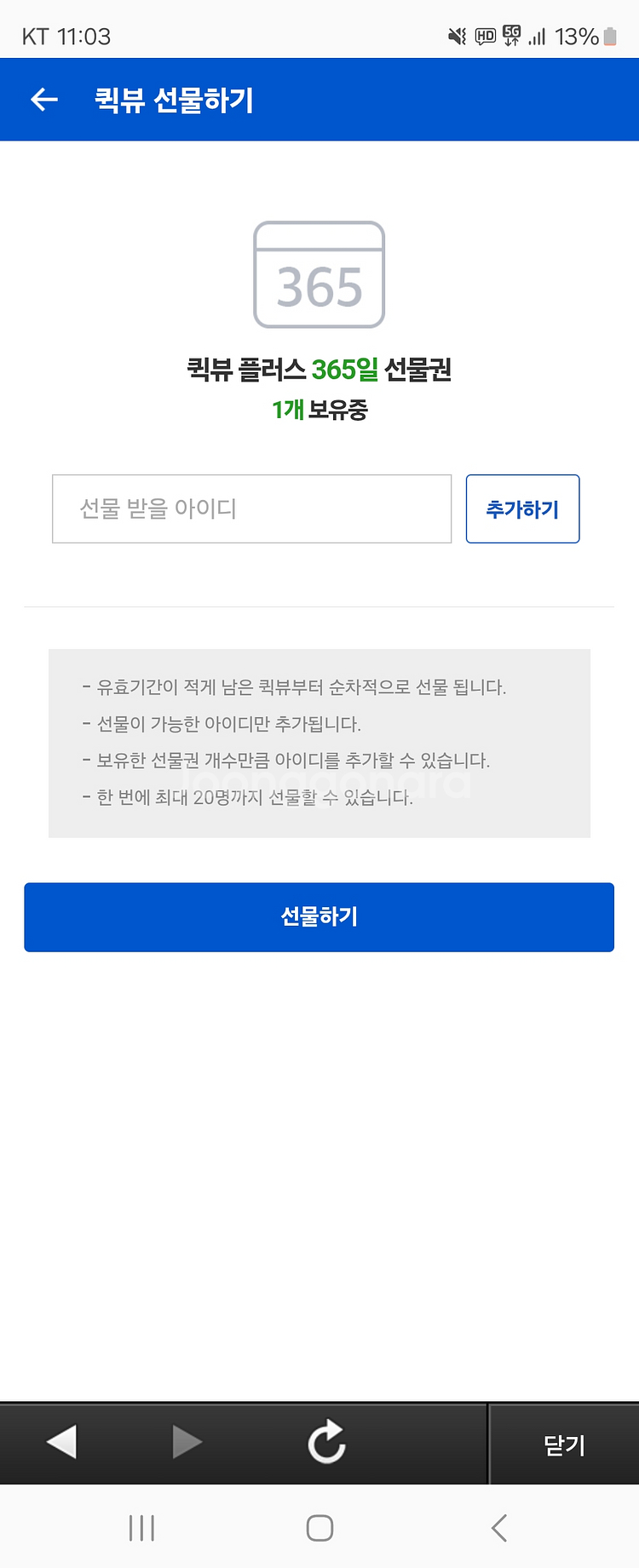Image resolution: width=639 pixels, height=1568 pixels.
Task: Go back using the header back arrow
Action: pyautogui.click(x=44, y=100)
